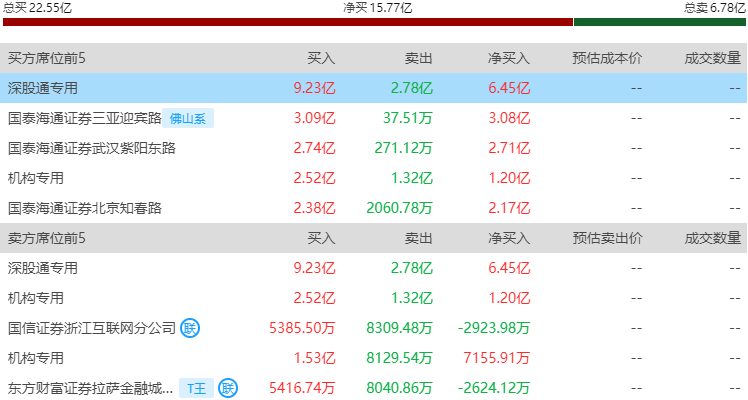Open the highlighted 深股通专用 row in buyers' top 5
Image resolution: width=748 pixels, height=400 pixels.
pyautogui.click(x=374, y=88)
